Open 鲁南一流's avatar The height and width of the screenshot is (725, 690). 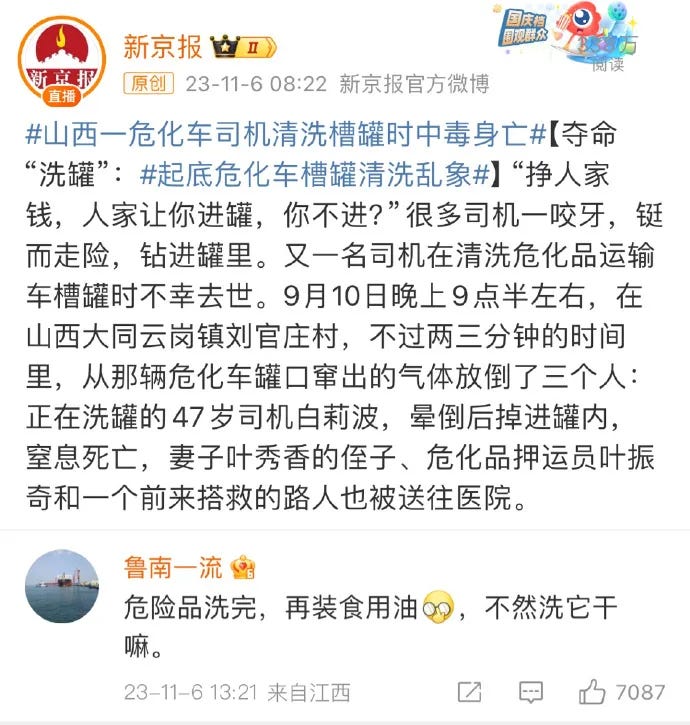pos(63,586)
